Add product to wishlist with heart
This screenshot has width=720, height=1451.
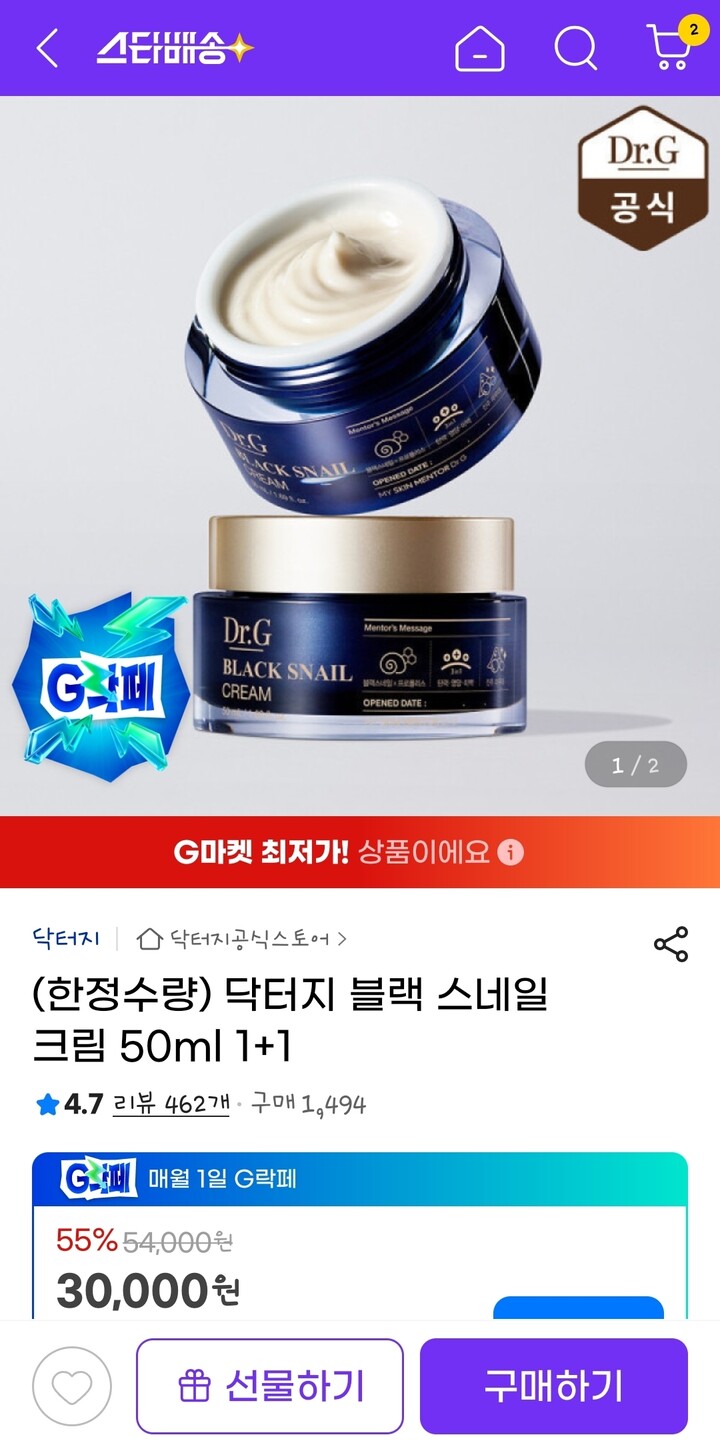pos(72,1386)
